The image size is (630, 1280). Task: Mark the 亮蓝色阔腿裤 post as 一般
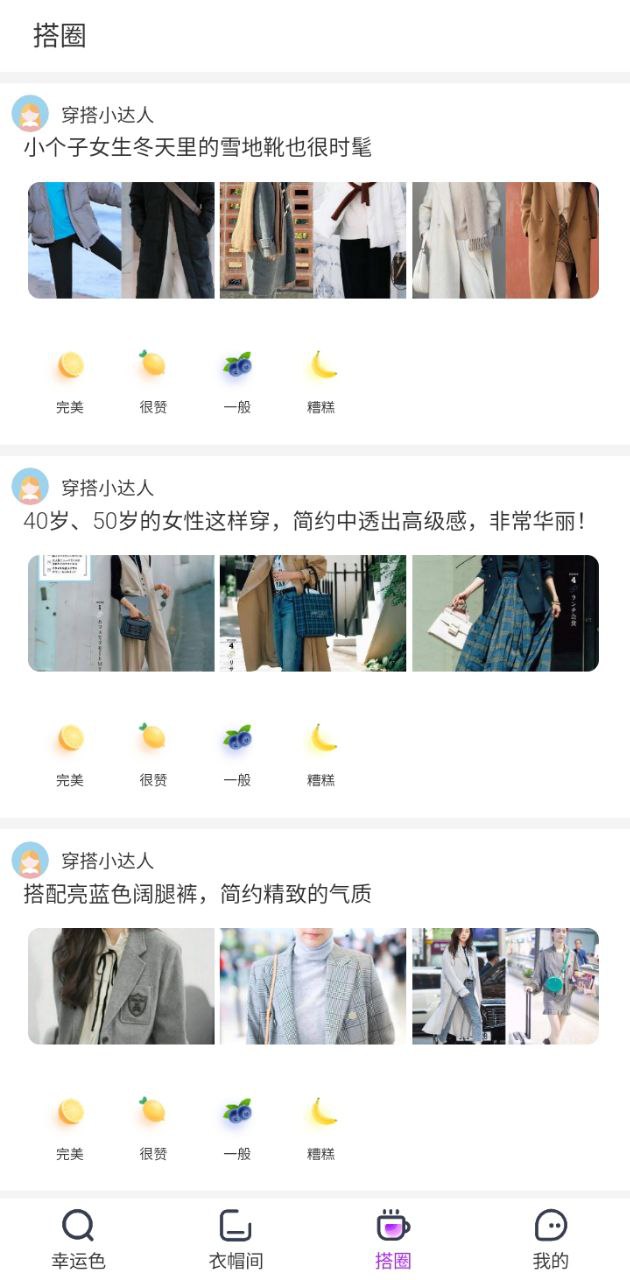tap(237, 1125)
